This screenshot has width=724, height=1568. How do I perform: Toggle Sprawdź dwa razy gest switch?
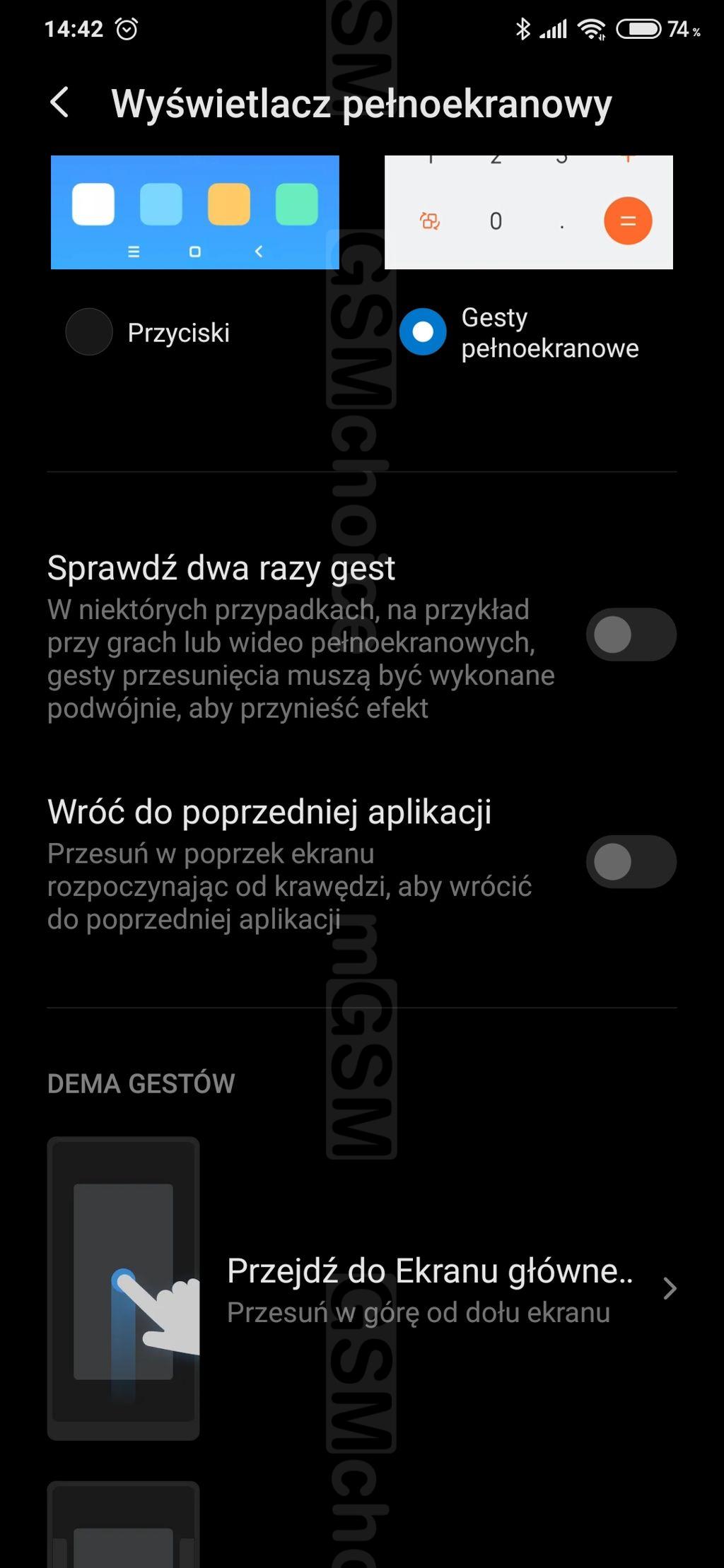tap(631, 635)
